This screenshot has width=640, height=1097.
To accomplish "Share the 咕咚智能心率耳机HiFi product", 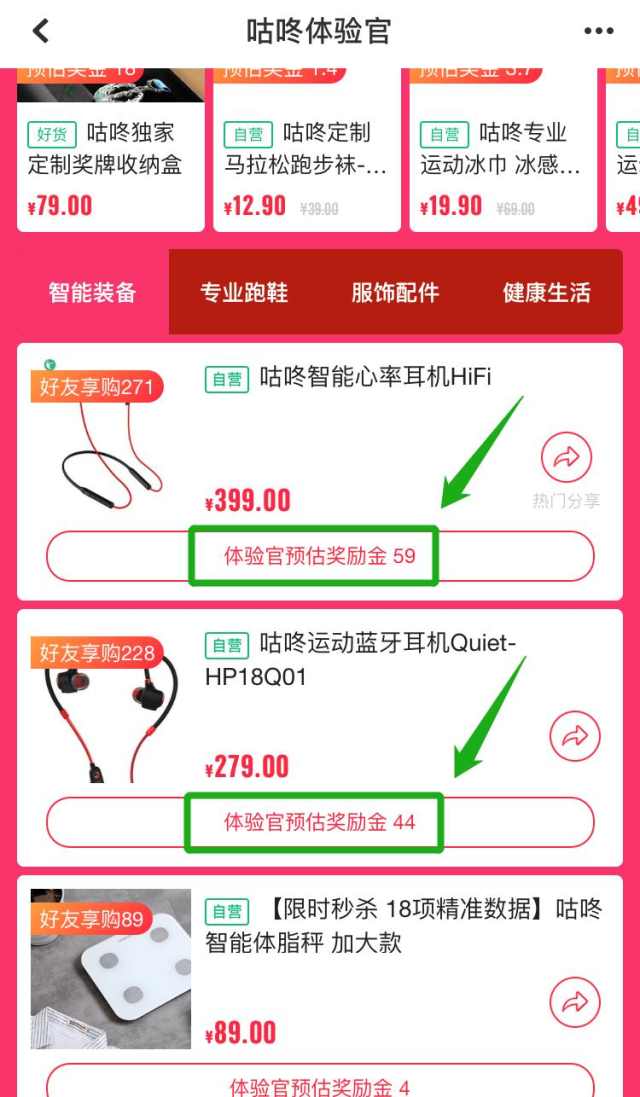I will pos(567,459).
